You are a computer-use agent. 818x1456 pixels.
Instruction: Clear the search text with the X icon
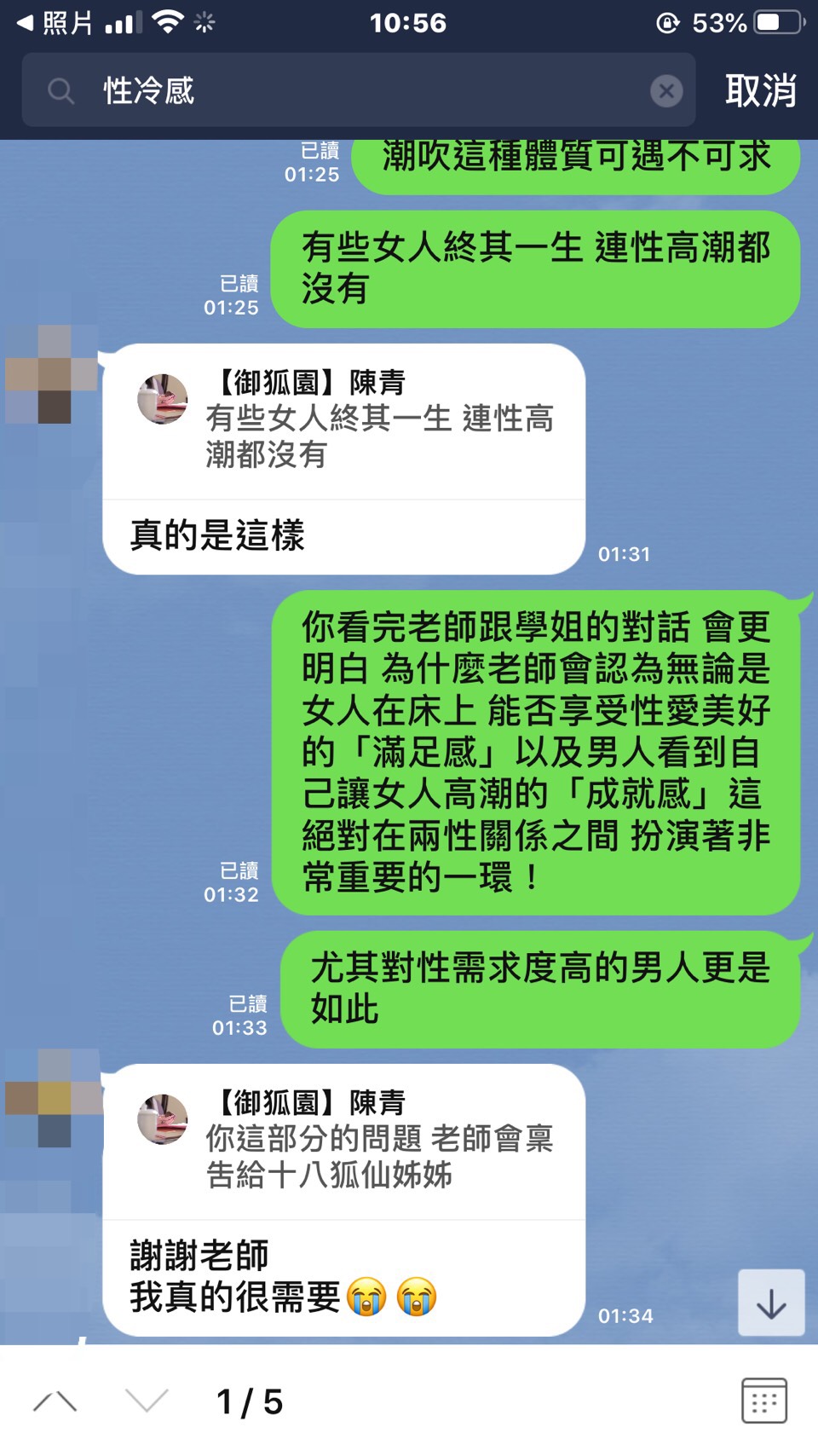pyautogui.click(x=666, y=90)
